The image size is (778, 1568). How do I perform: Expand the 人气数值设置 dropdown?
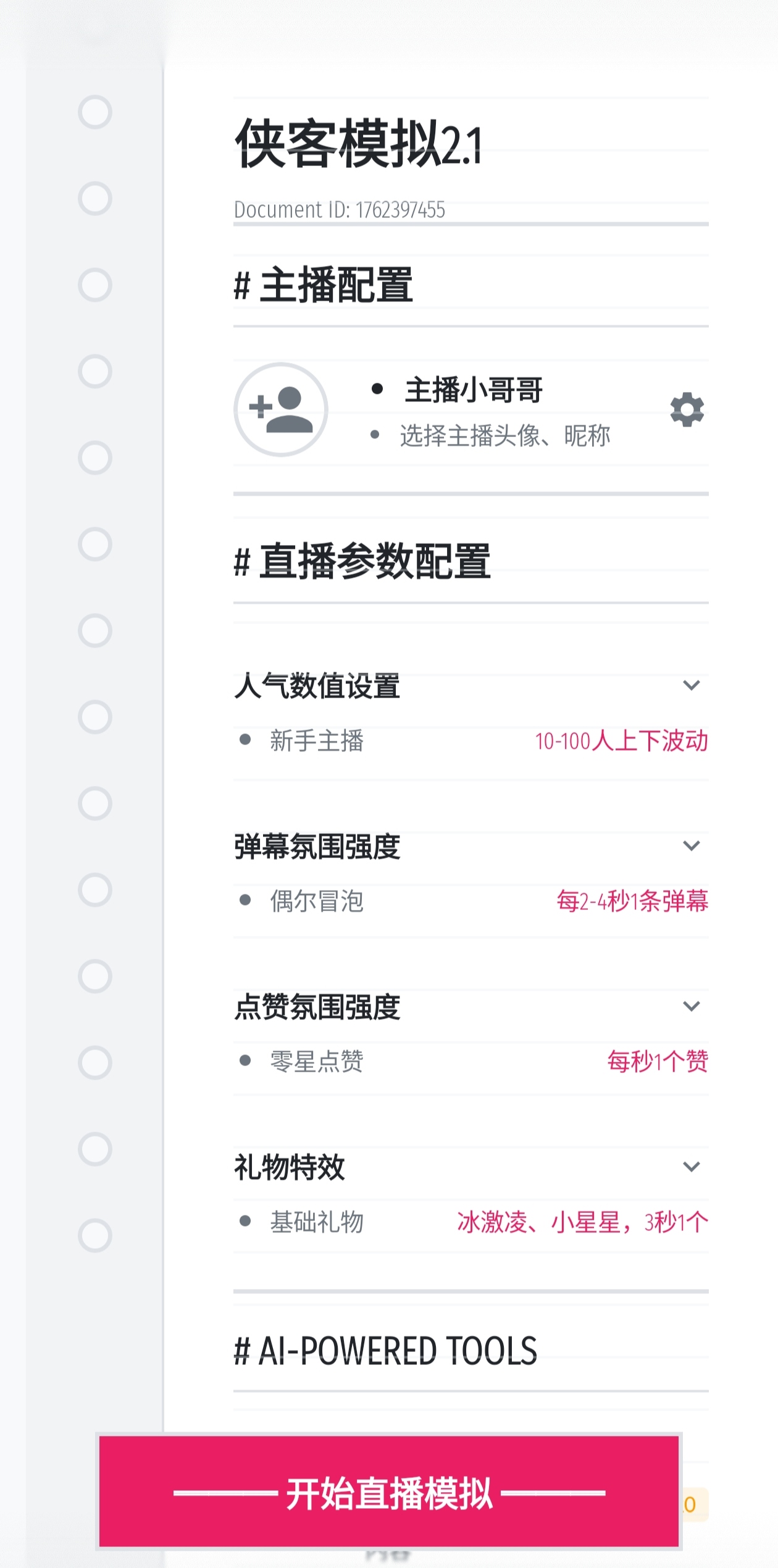click(x=691, y=685)
